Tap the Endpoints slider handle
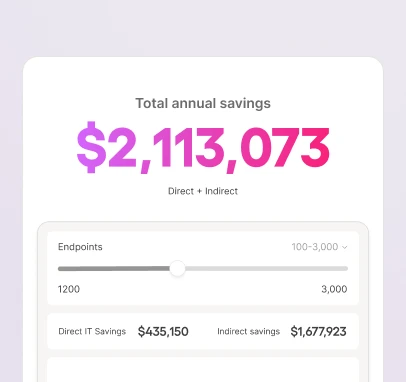This screenshot has width=406, height=382. point(177,269)
